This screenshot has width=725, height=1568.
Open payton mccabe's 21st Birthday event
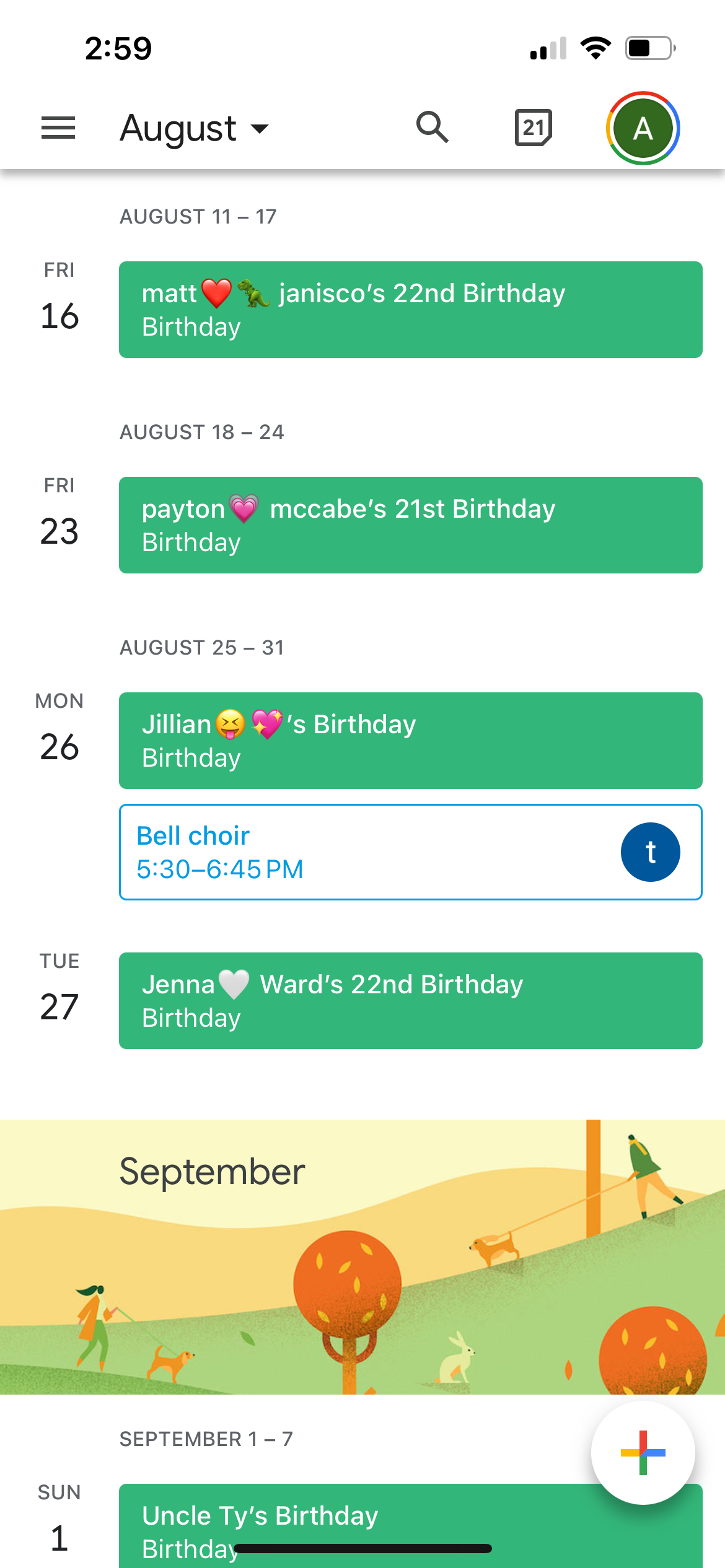click(x=411, y=525)
